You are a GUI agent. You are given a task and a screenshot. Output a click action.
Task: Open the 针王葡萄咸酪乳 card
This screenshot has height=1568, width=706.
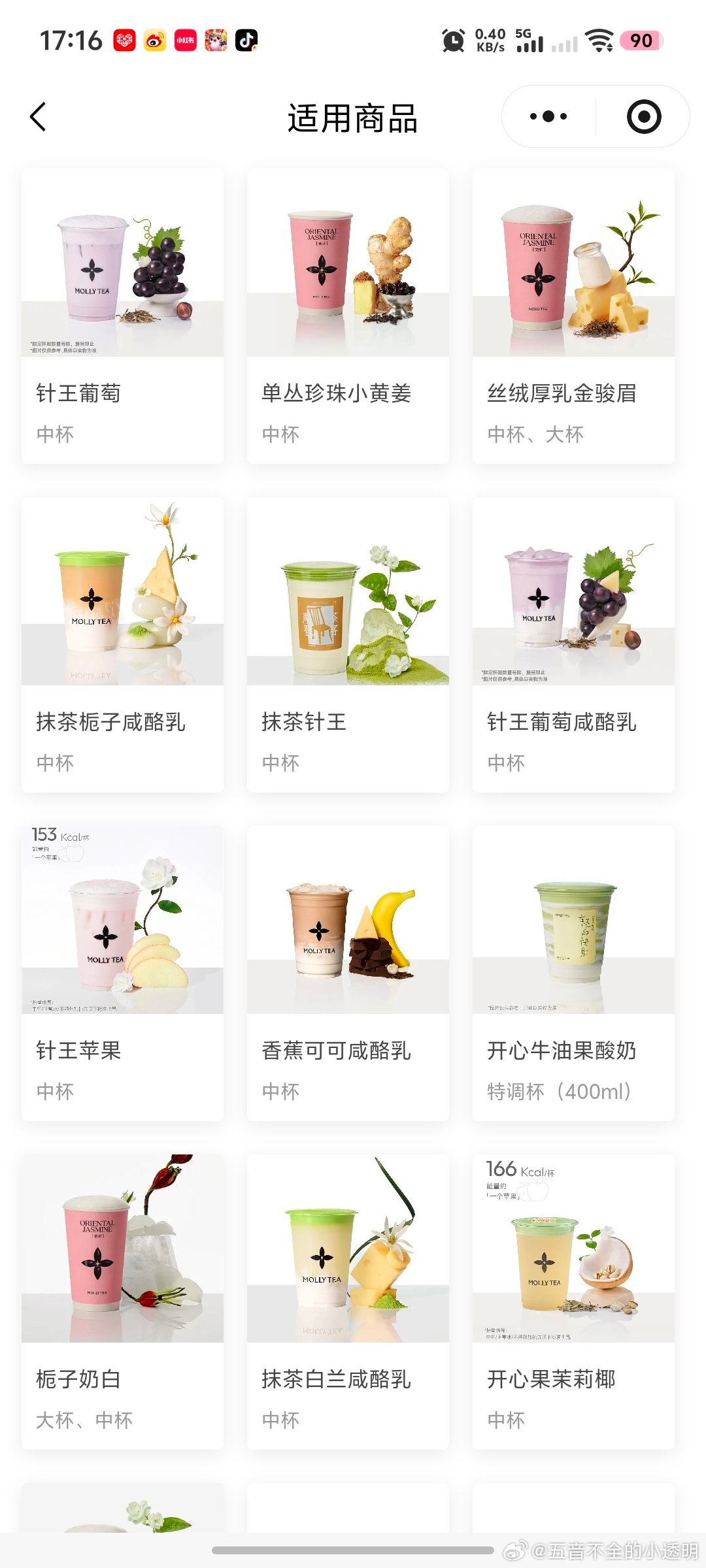point(573,645)
